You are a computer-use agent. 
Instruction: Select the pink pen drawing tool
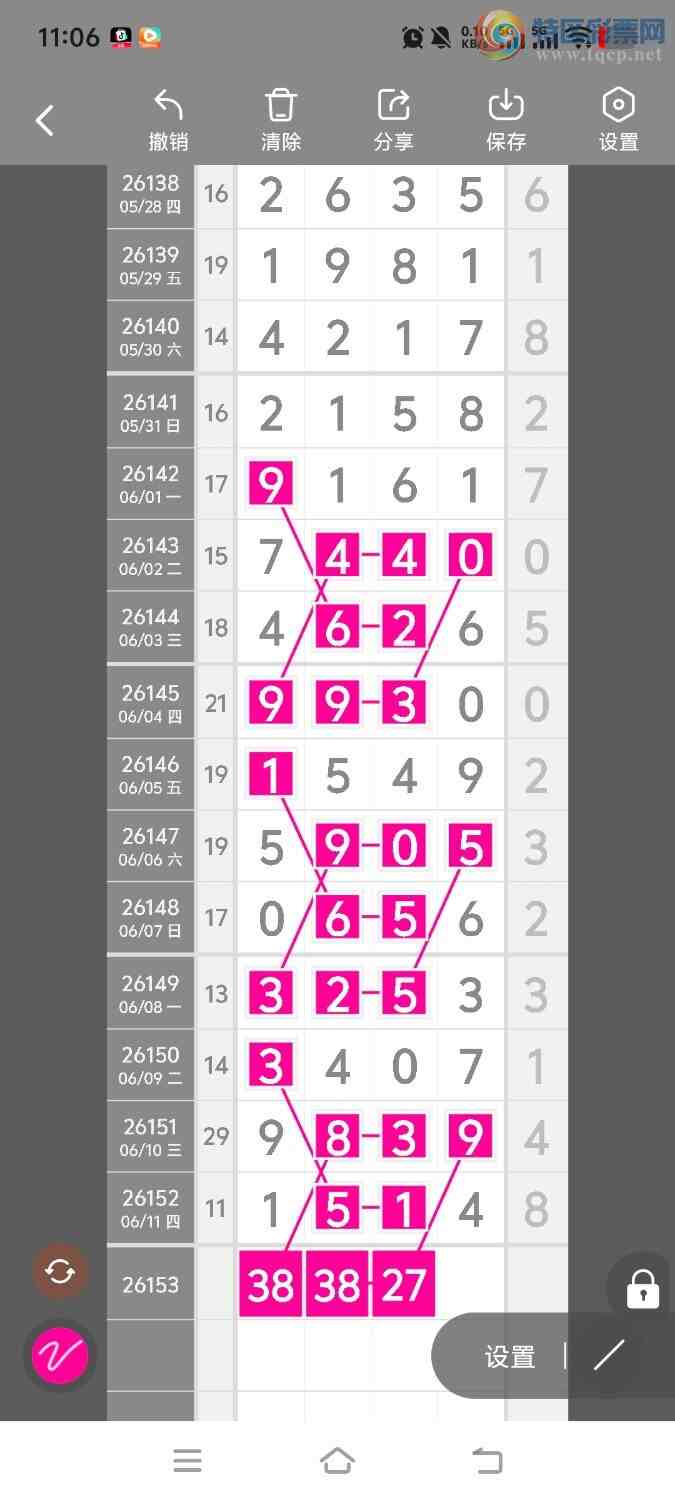tap(60, 1356)
